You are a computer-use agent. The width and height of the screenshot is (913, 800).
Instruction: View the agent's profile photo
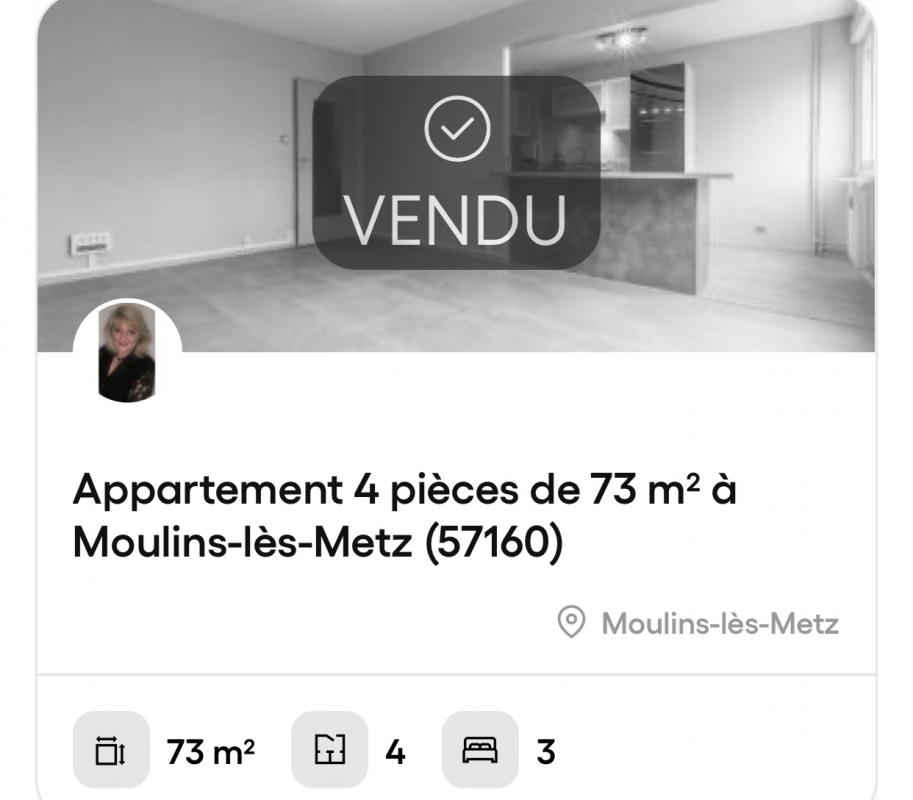(127, 352)
